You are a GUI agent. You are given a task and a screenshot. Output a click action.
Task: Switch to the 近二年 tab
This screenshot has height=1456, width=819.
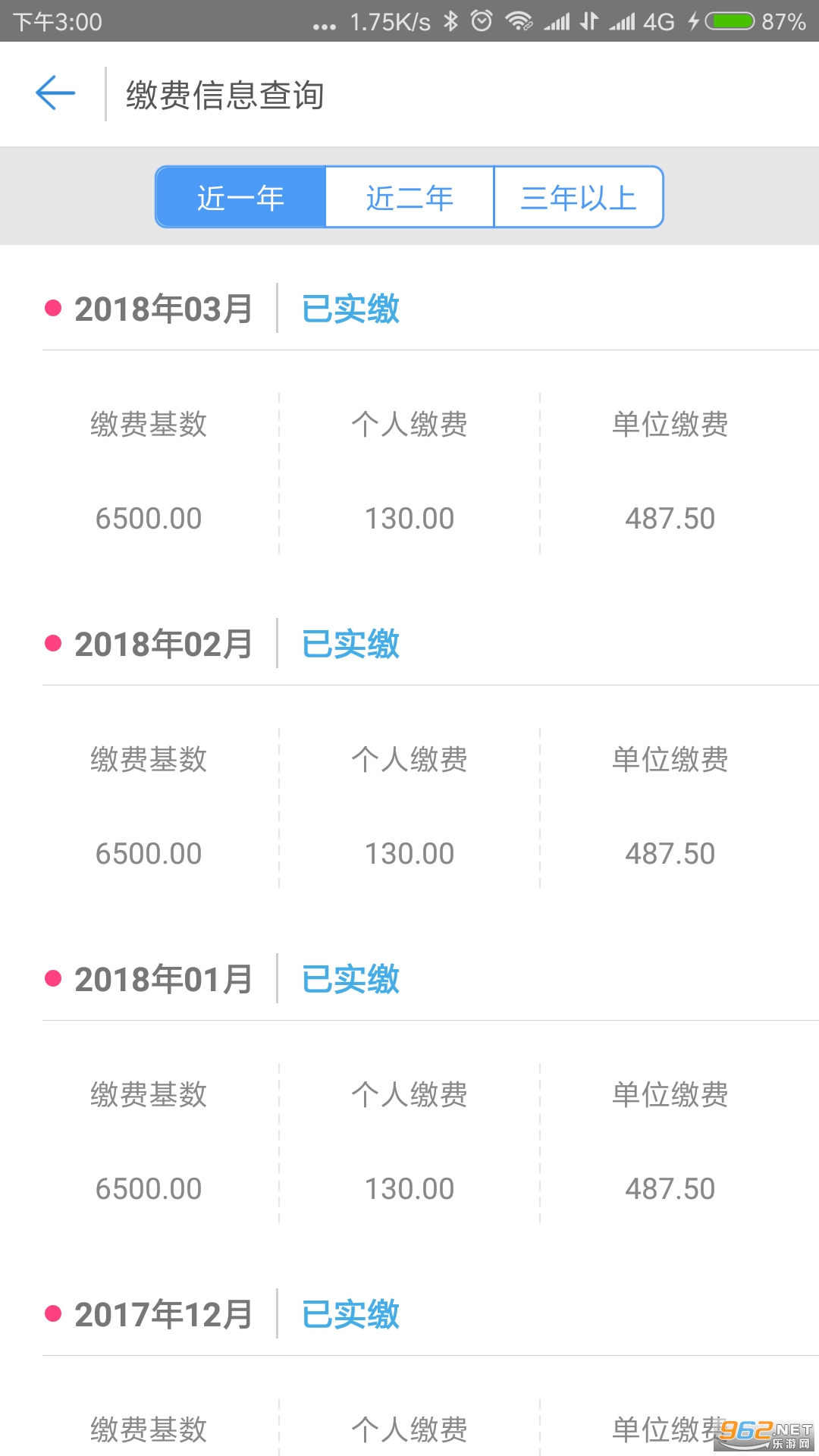click(x=409, y=197)
